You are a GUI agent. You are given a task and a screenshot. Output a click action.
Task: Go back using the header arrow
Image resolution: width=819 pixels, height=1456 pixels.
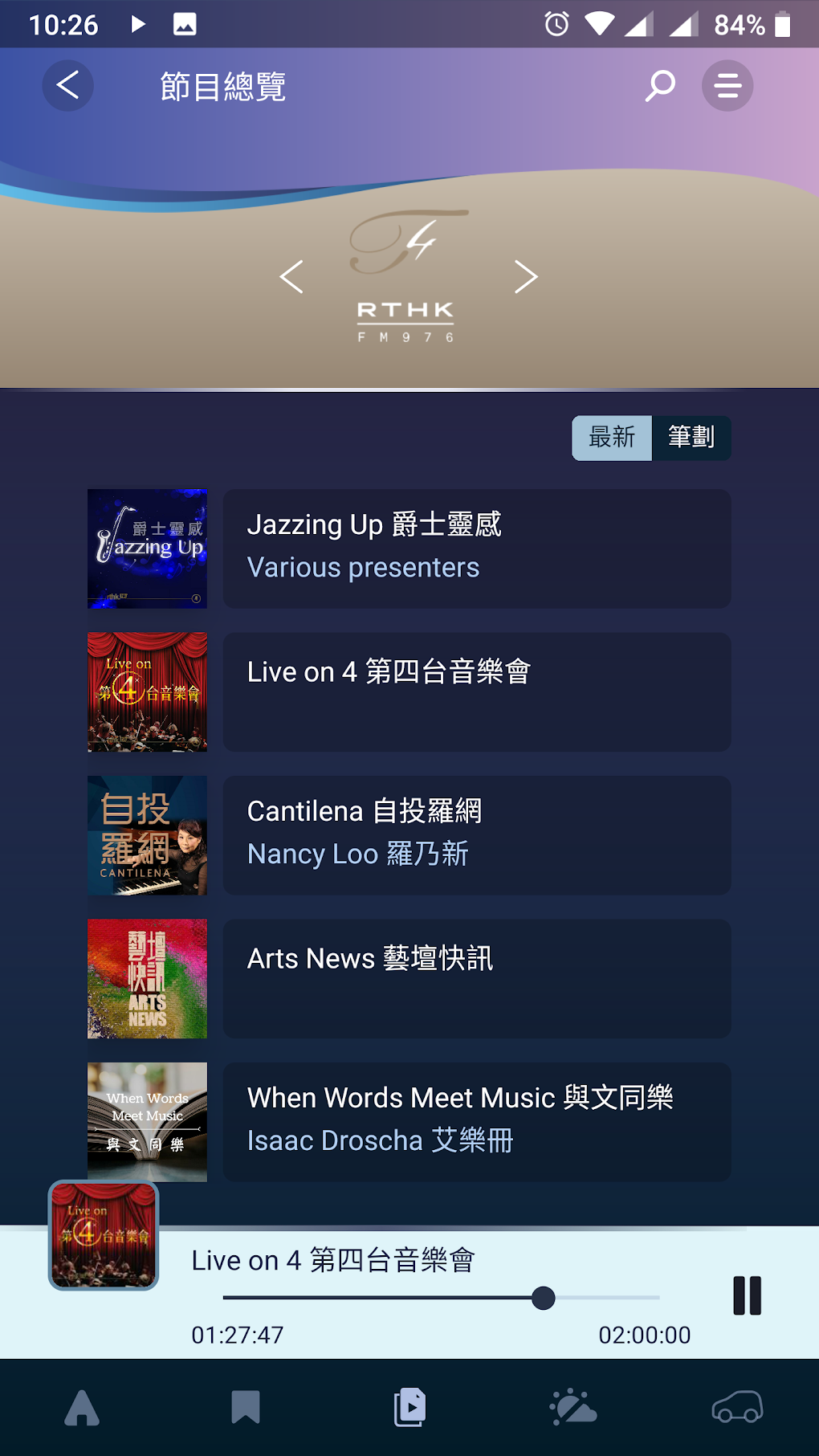coord(68,85)
